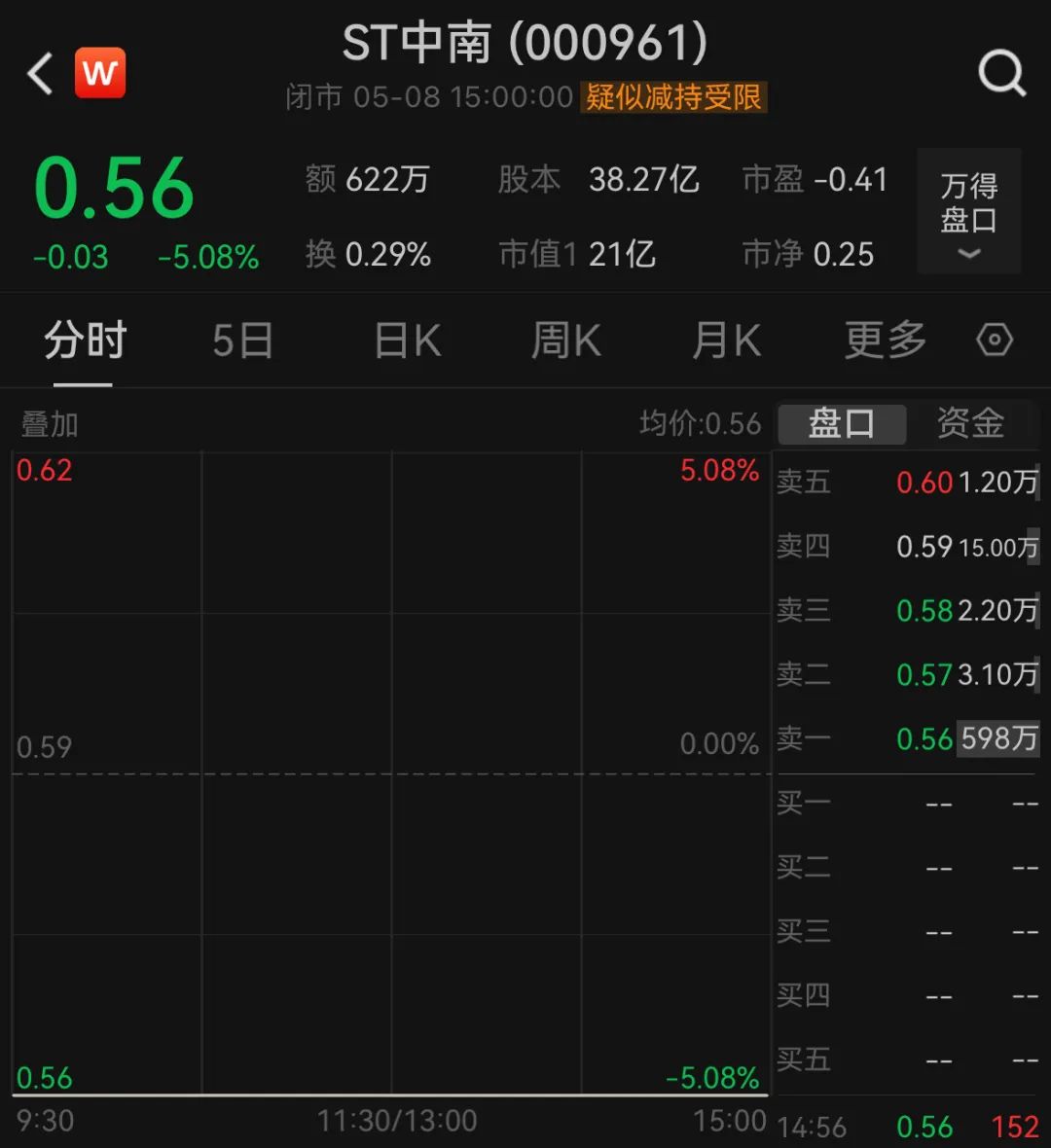
Task: Switch to the 5日 chart tab
Action: [242, 341]
